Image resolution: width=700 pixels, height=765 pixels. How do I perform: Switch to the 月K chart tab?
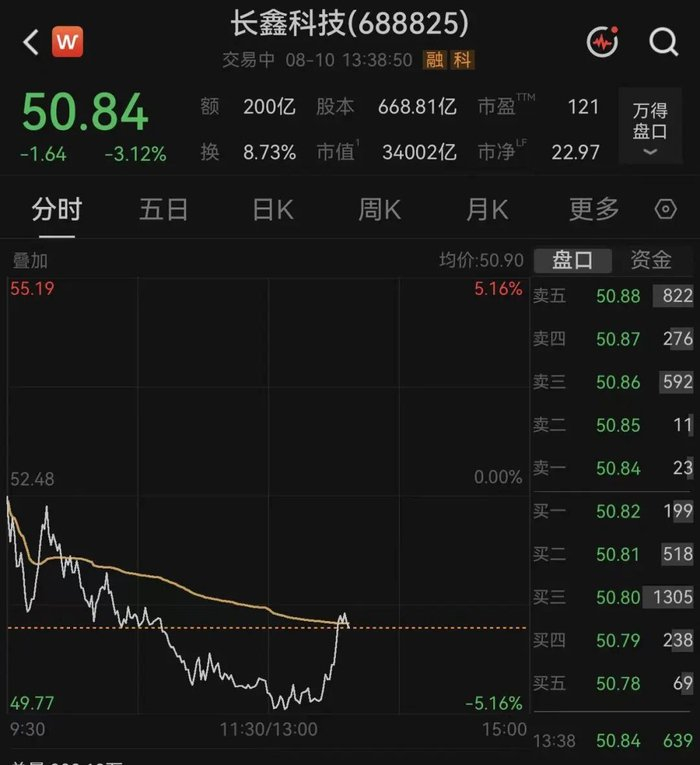pos(487,210)
